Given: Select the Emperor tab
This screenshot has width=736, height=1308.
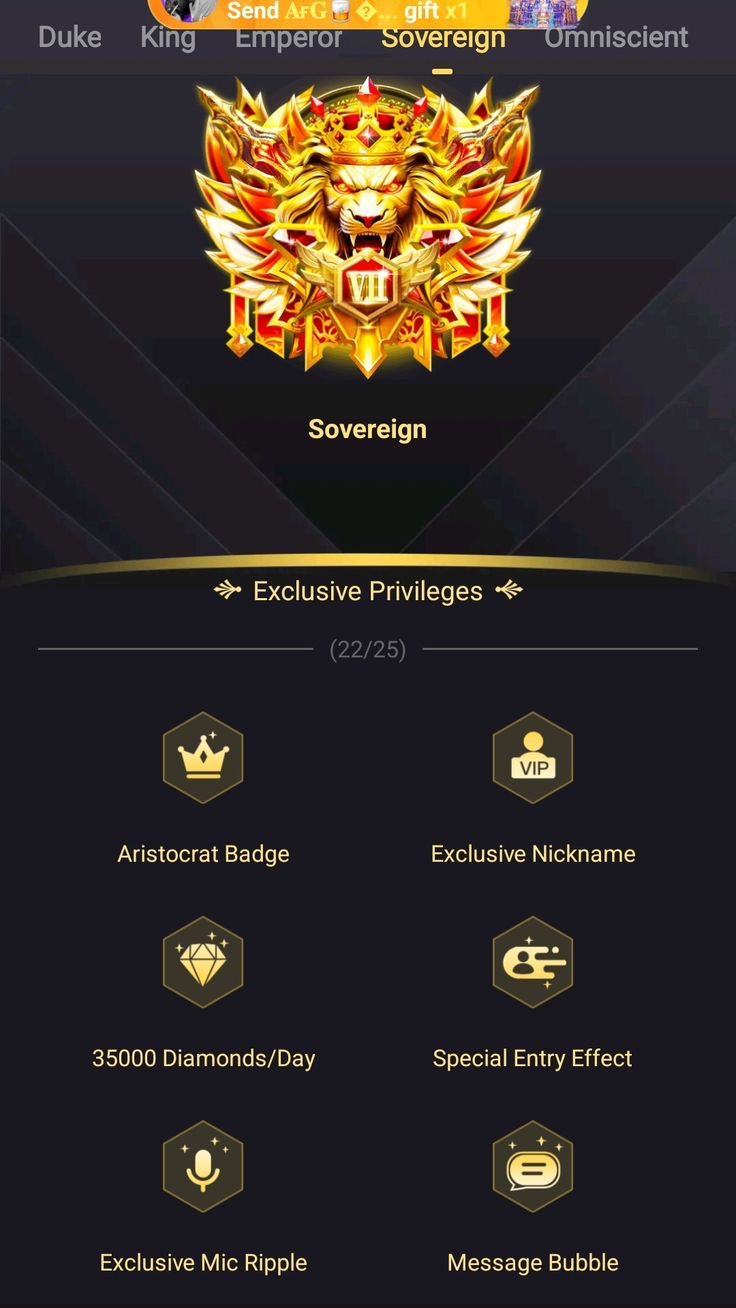Looking at the screenshot, I should 288,39.
